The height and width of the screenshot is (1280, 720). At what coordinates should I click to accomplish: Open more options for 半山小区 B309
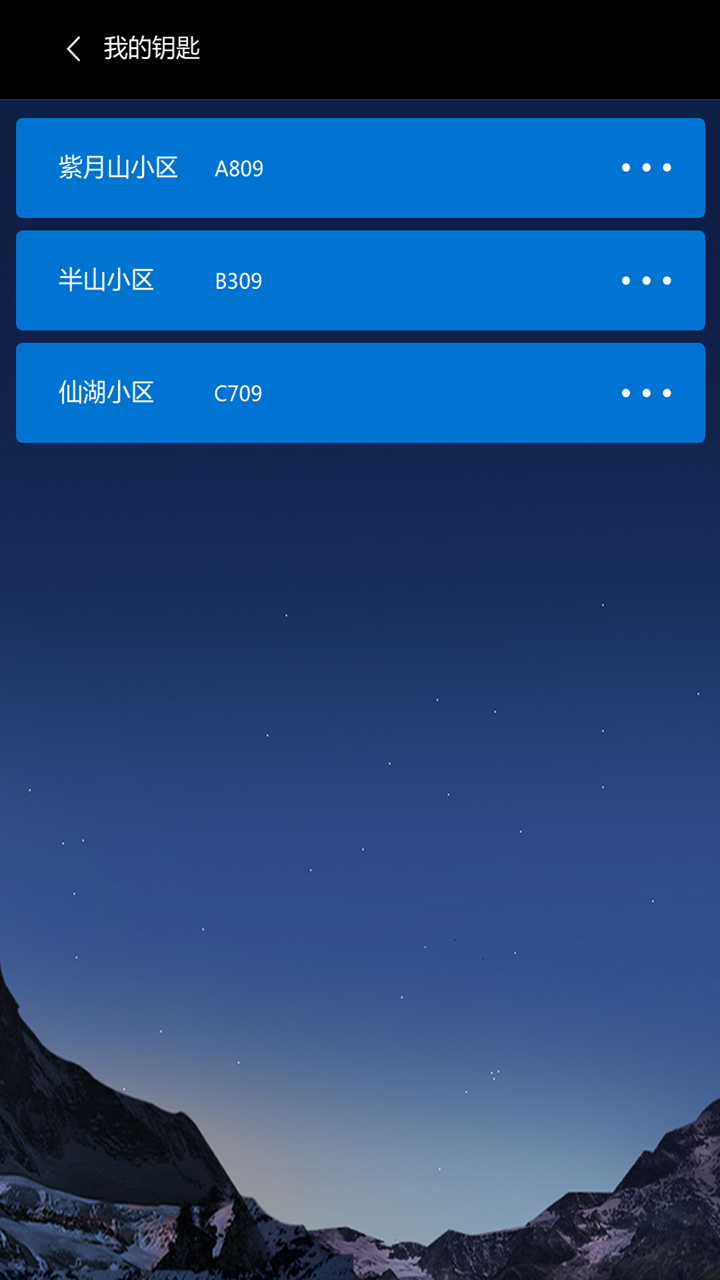pyautogui.click(x=646, y=281)
